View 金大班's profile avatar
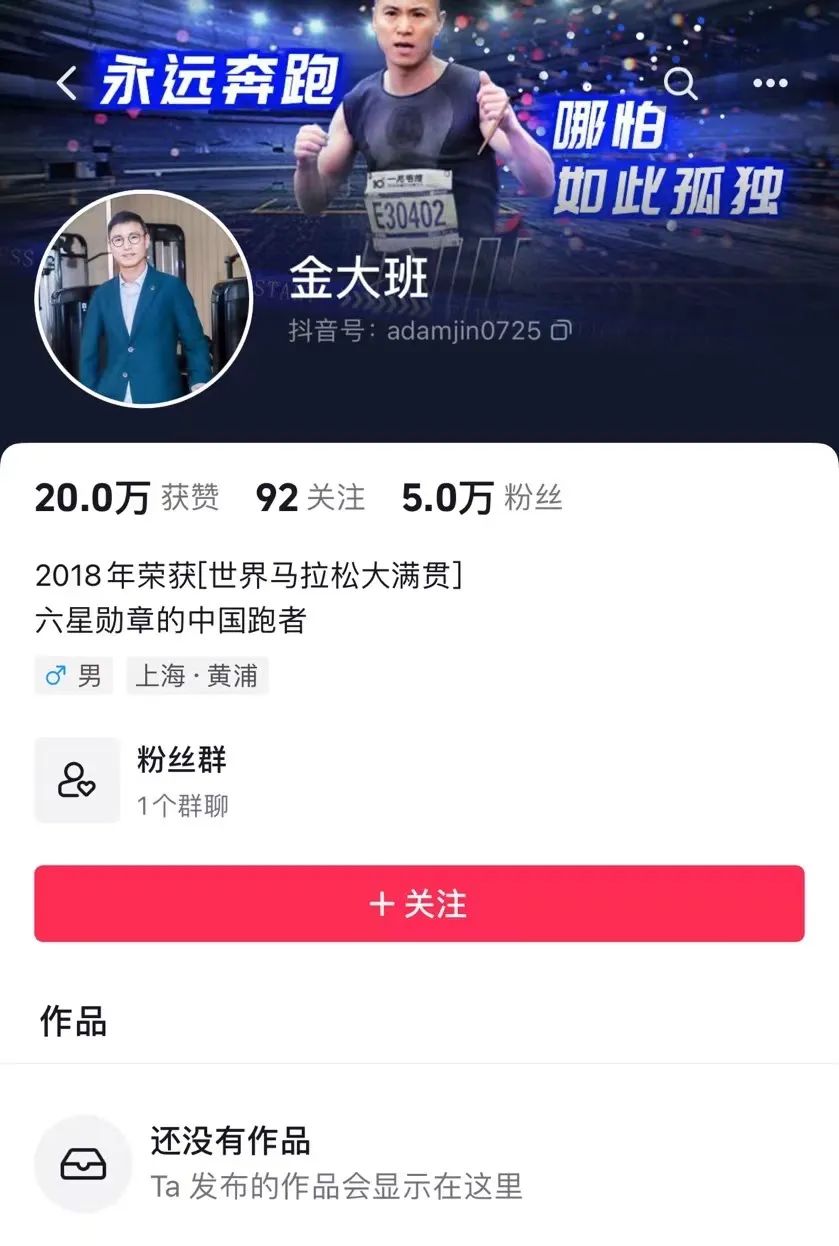Image resolution: width=839 pixels, height=1246 pixels. 144,299
